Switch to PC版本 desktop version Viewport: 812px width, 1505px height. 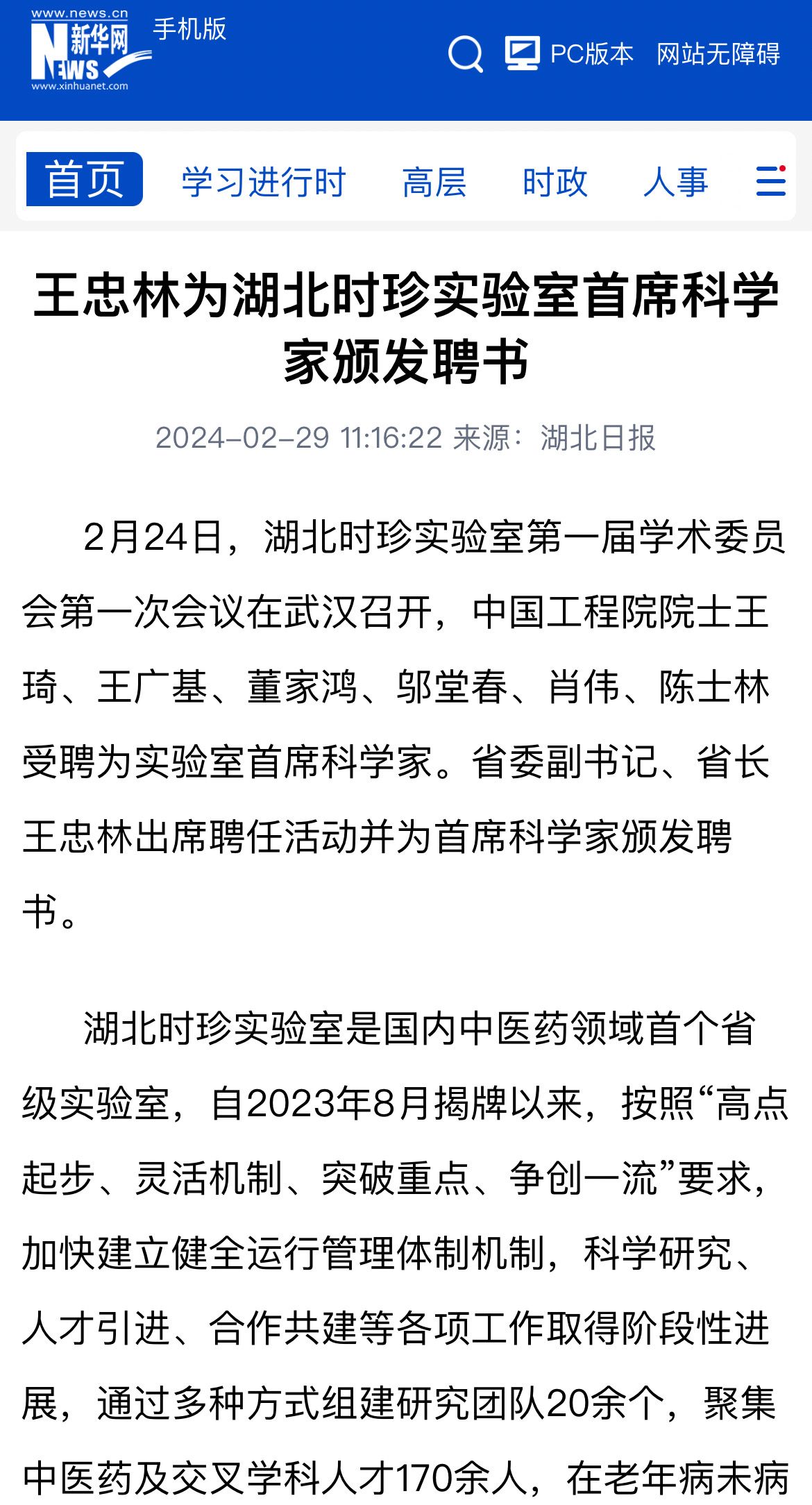click(569, 53)
